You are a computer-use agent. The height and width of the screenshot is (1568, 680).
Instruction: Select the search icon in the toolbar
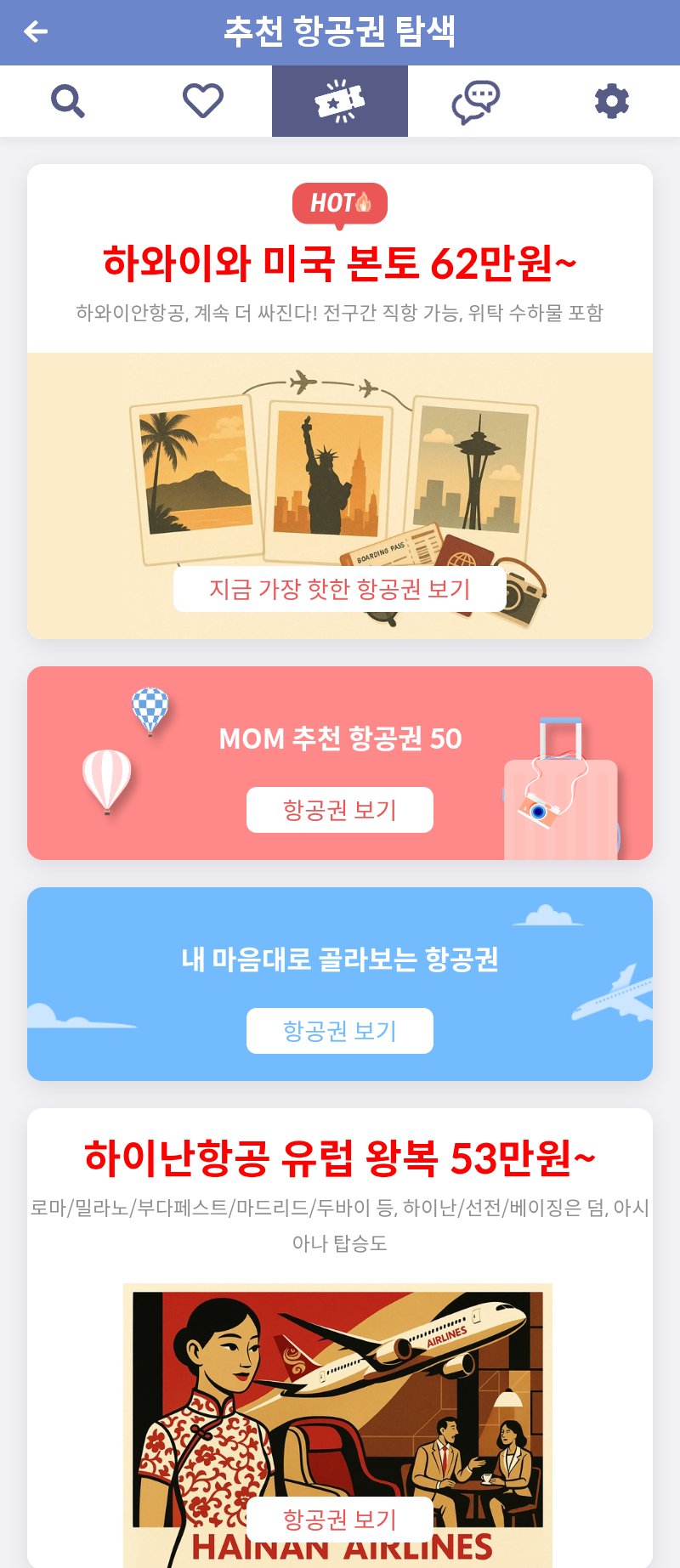[68, 100]
